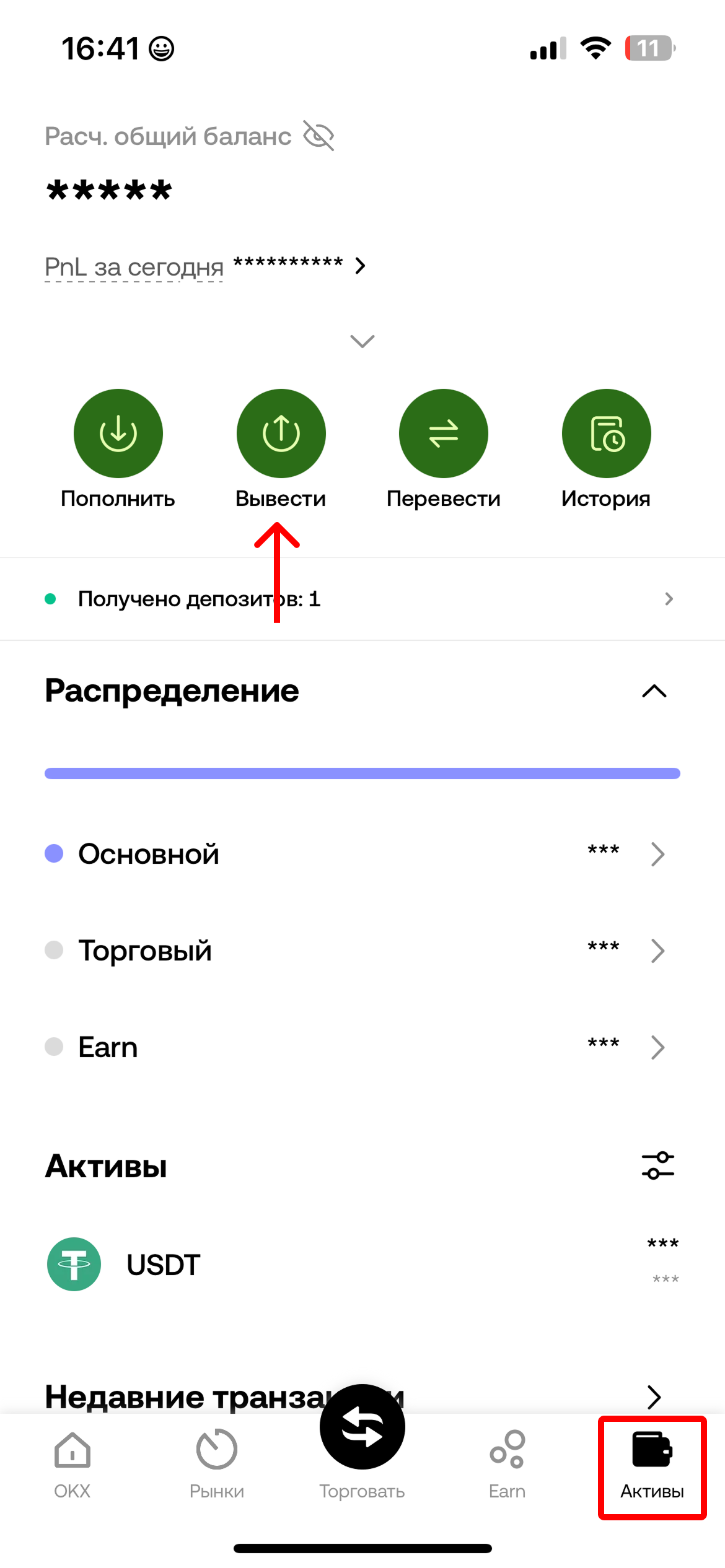Screen dimensions: 725x1568
Task: Open История transaction history
Action: point(606,433)
